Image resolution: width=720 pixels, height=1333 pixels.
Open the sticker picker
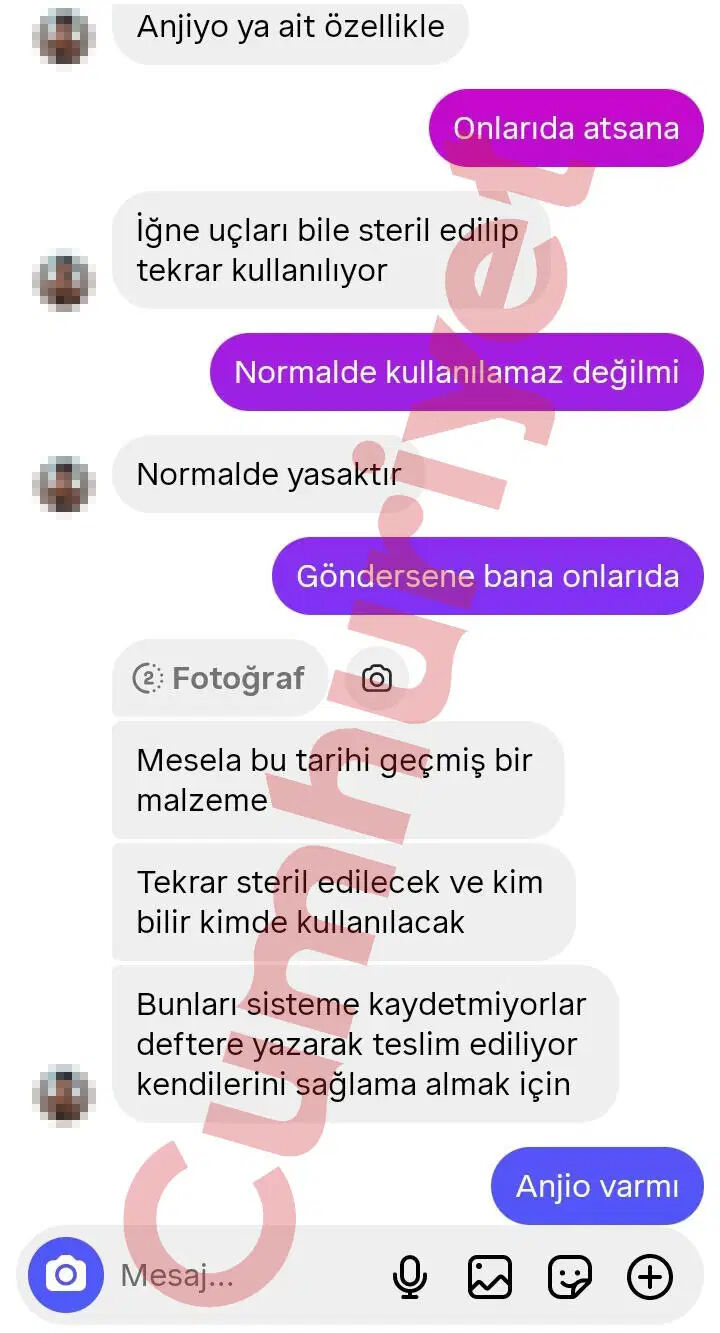[570, 1276]
